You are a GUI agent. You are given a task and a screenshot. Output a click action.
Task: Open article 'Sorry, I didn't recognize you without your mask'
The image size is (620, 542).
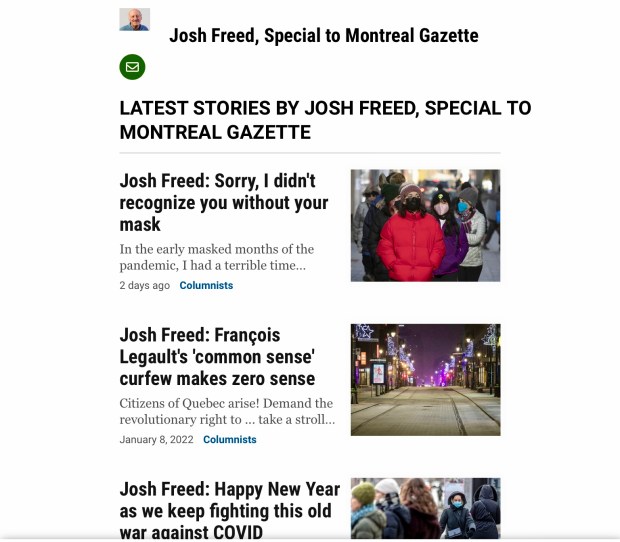tap(224, 203)
